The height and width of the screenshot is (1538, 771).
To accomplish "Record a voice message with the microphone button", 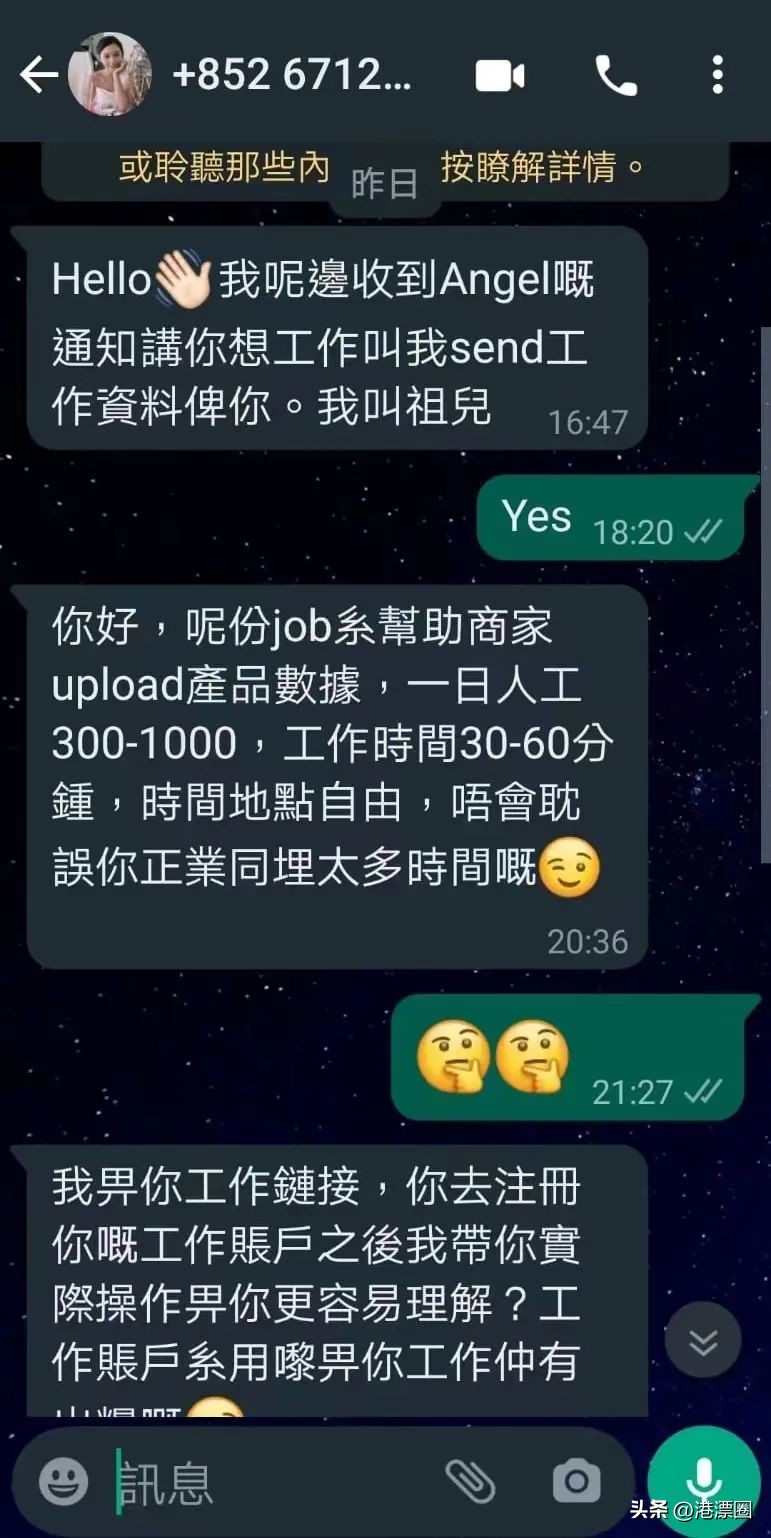I will 703,1477.
